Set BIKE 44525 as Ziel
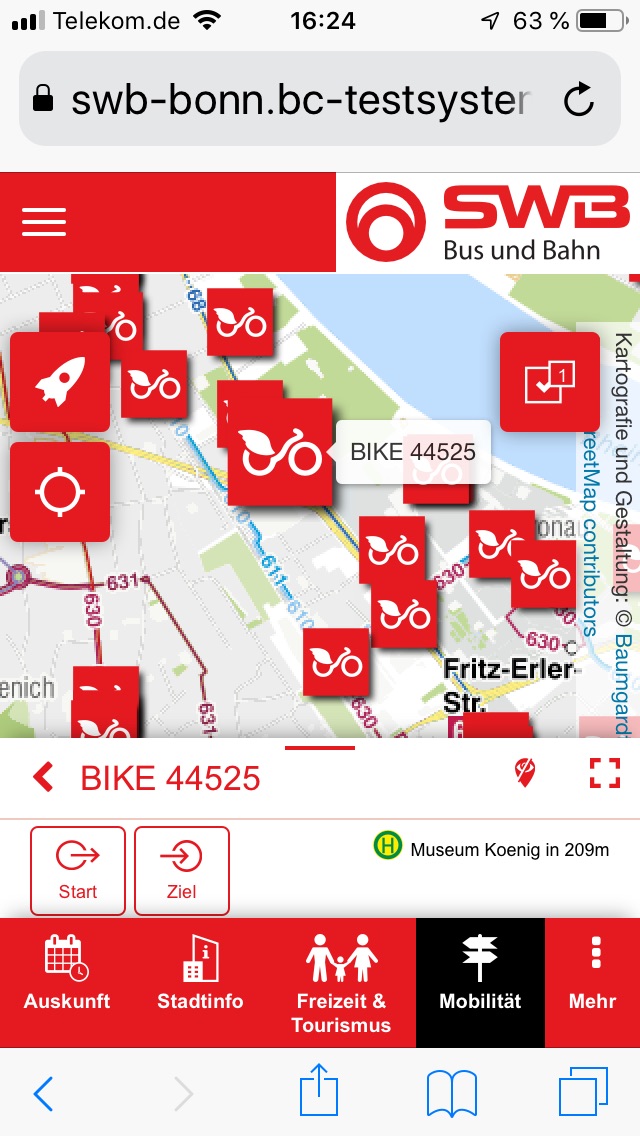640x1136 pixels. coord(182,870)
